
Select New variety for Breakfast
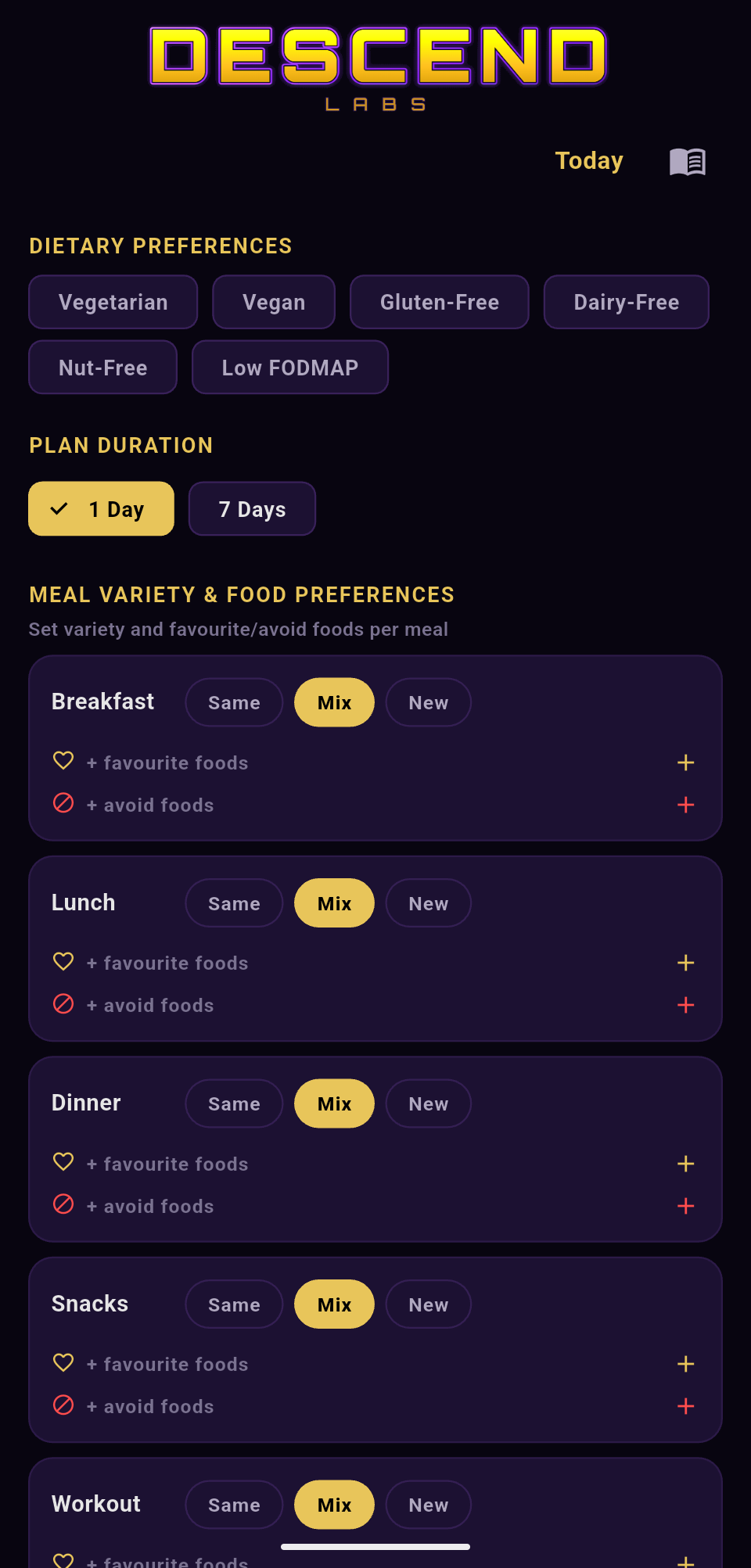click(x=428, y=702)
